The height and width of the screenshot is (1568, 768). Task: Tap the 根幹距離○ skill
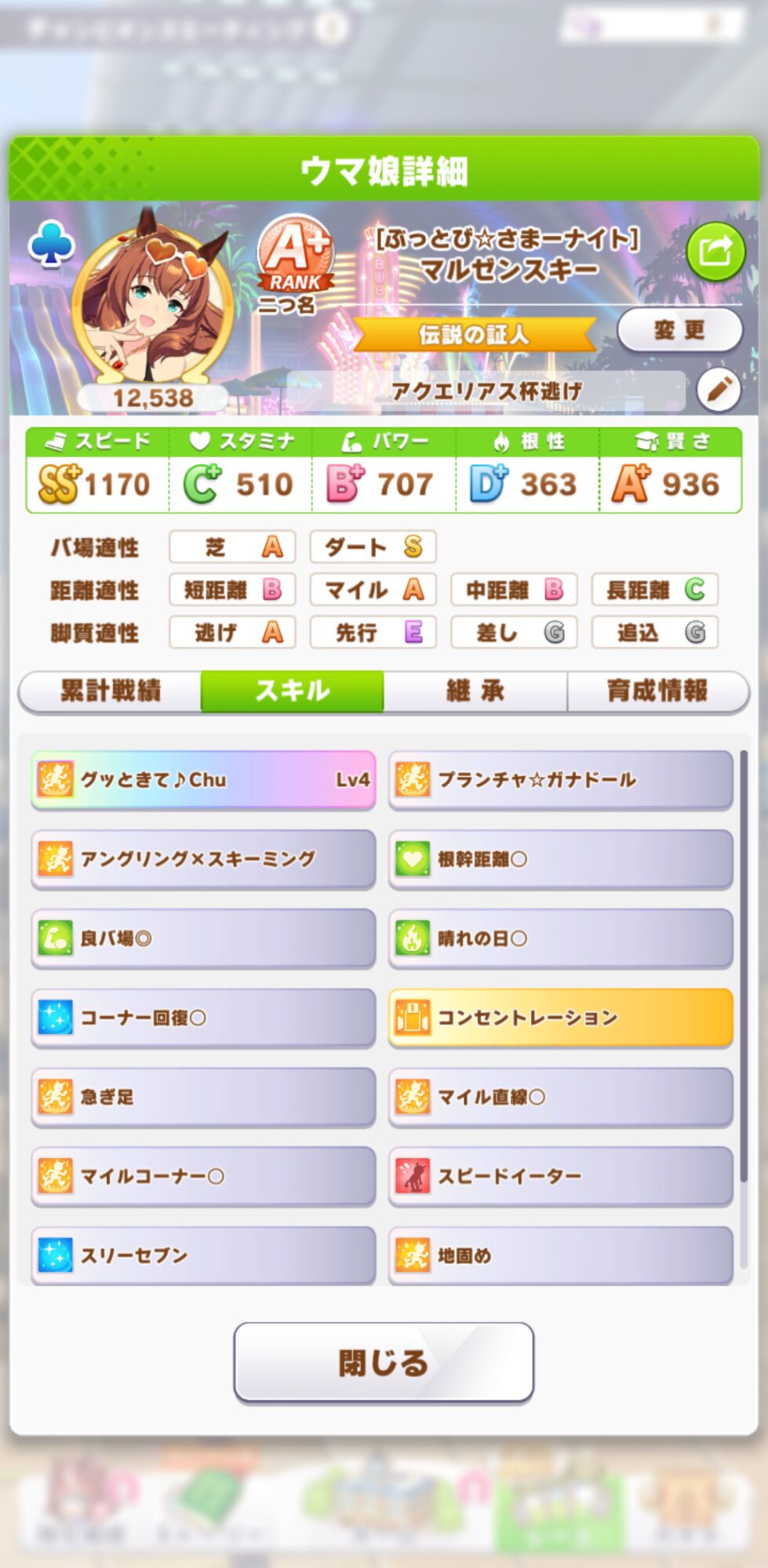pyautogui.click(x=560, y=858)
